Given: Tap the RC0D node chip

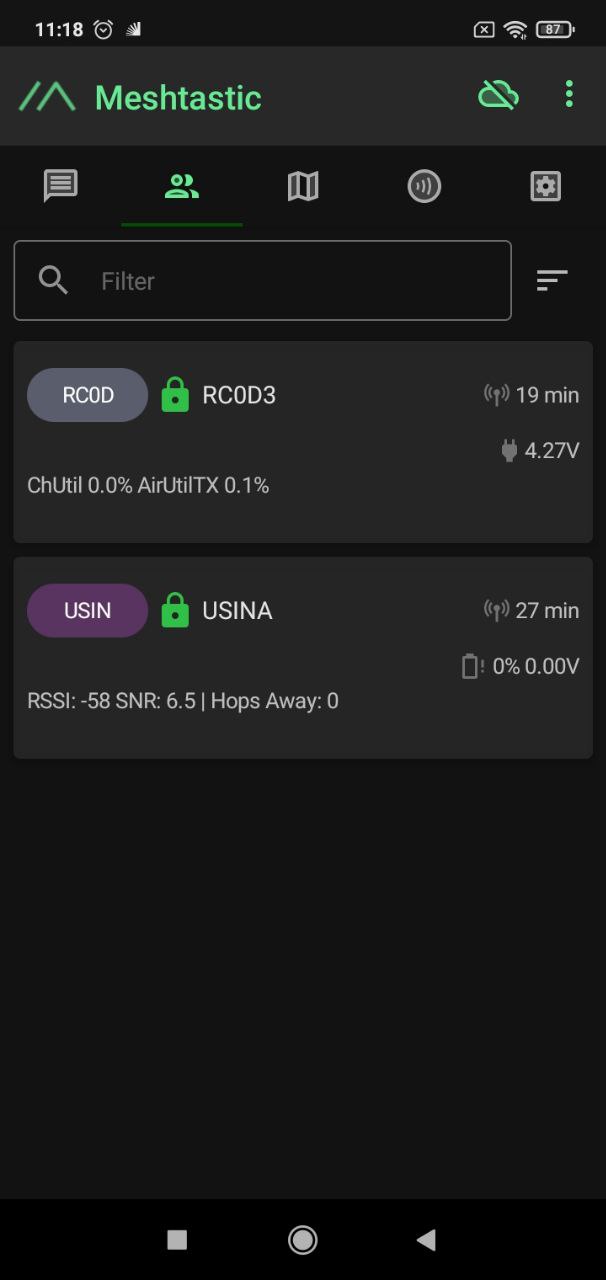Looking at the screenshot, I should pyautogui.click(x=88, y=395).
